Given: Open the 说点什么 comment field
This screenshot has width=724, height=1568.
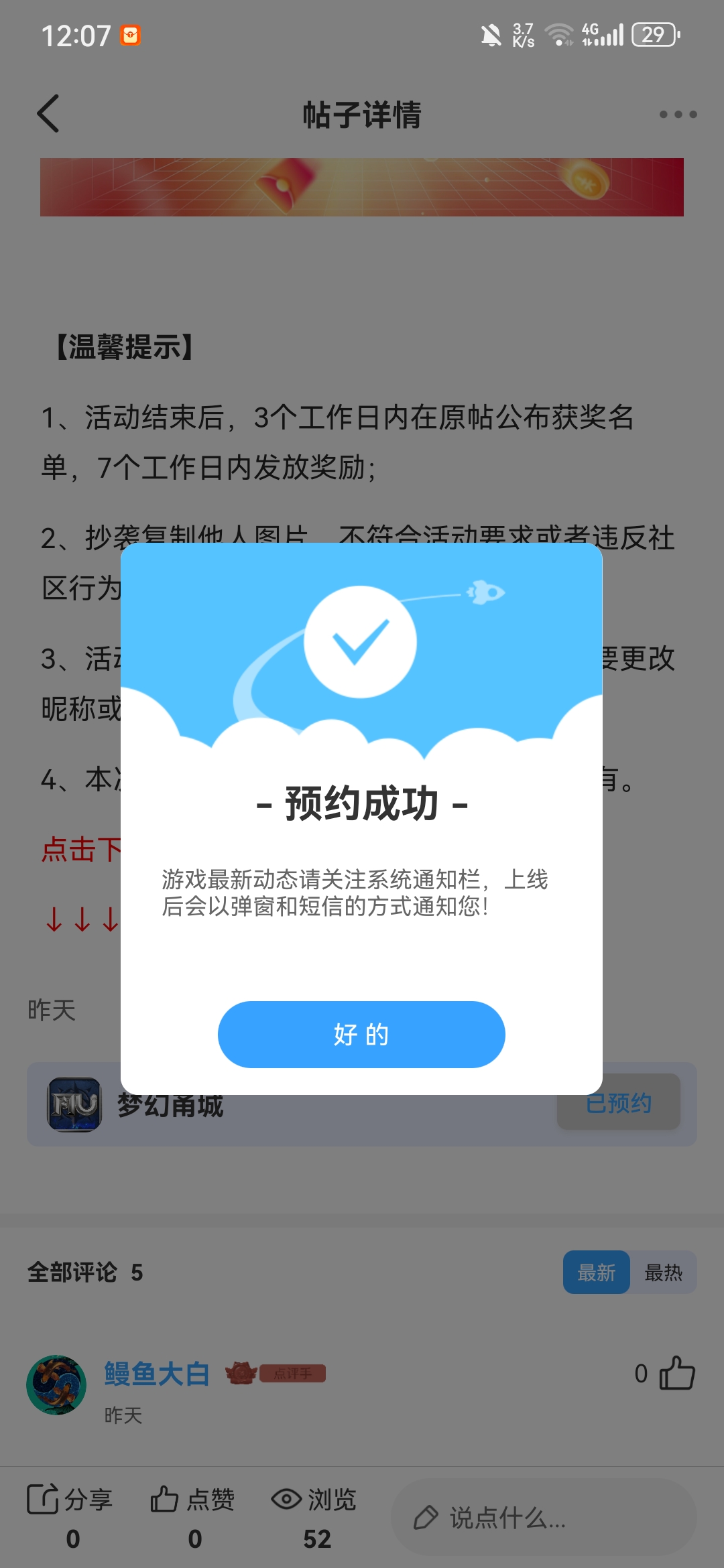Looking at the screenshot, I should pyautogui.click(x=543, y=1517).
